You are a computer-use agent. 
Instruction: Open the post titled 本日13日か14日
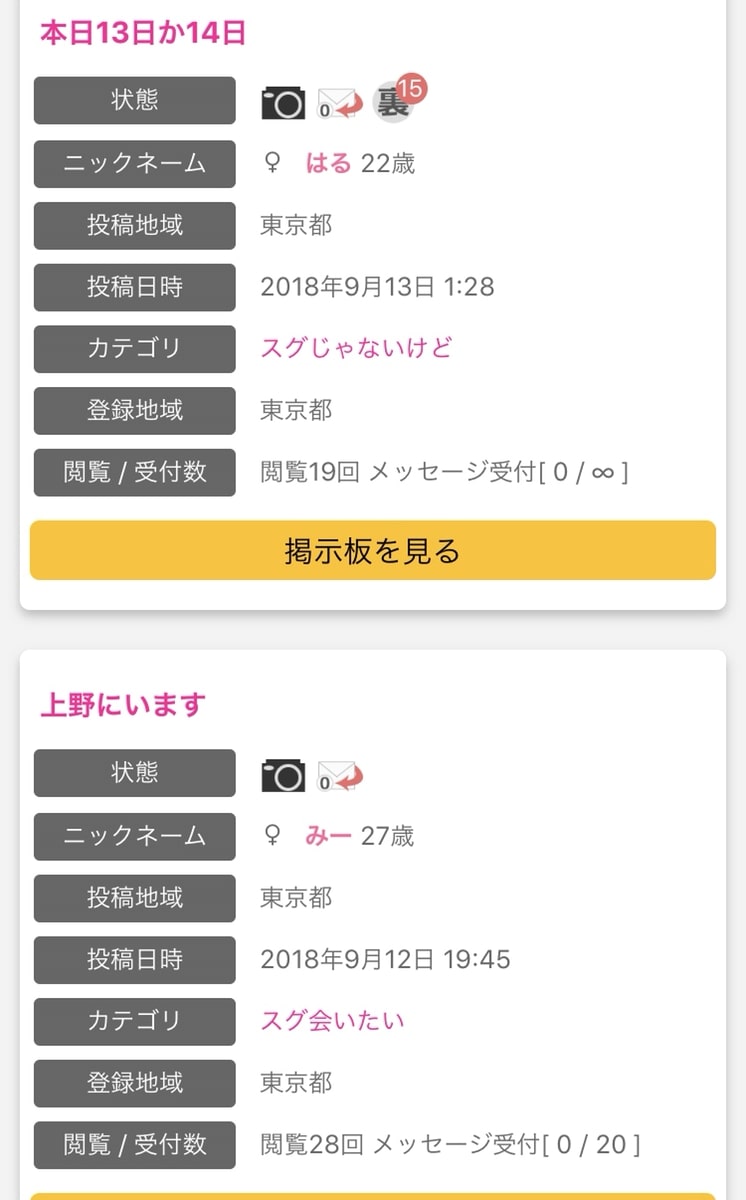[143, 33]
